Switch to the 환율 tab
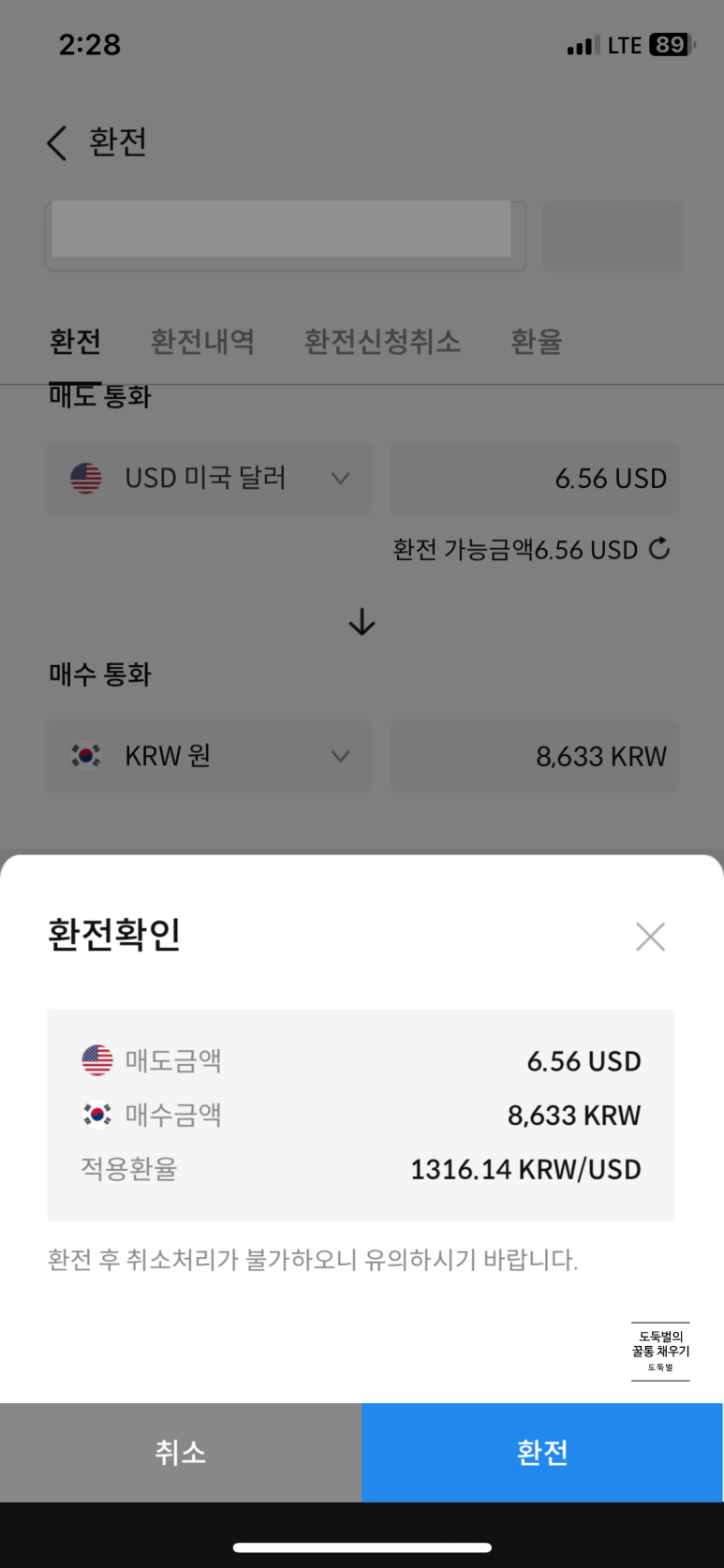This screenshot has width=724, height=1568. pos(536,341)
